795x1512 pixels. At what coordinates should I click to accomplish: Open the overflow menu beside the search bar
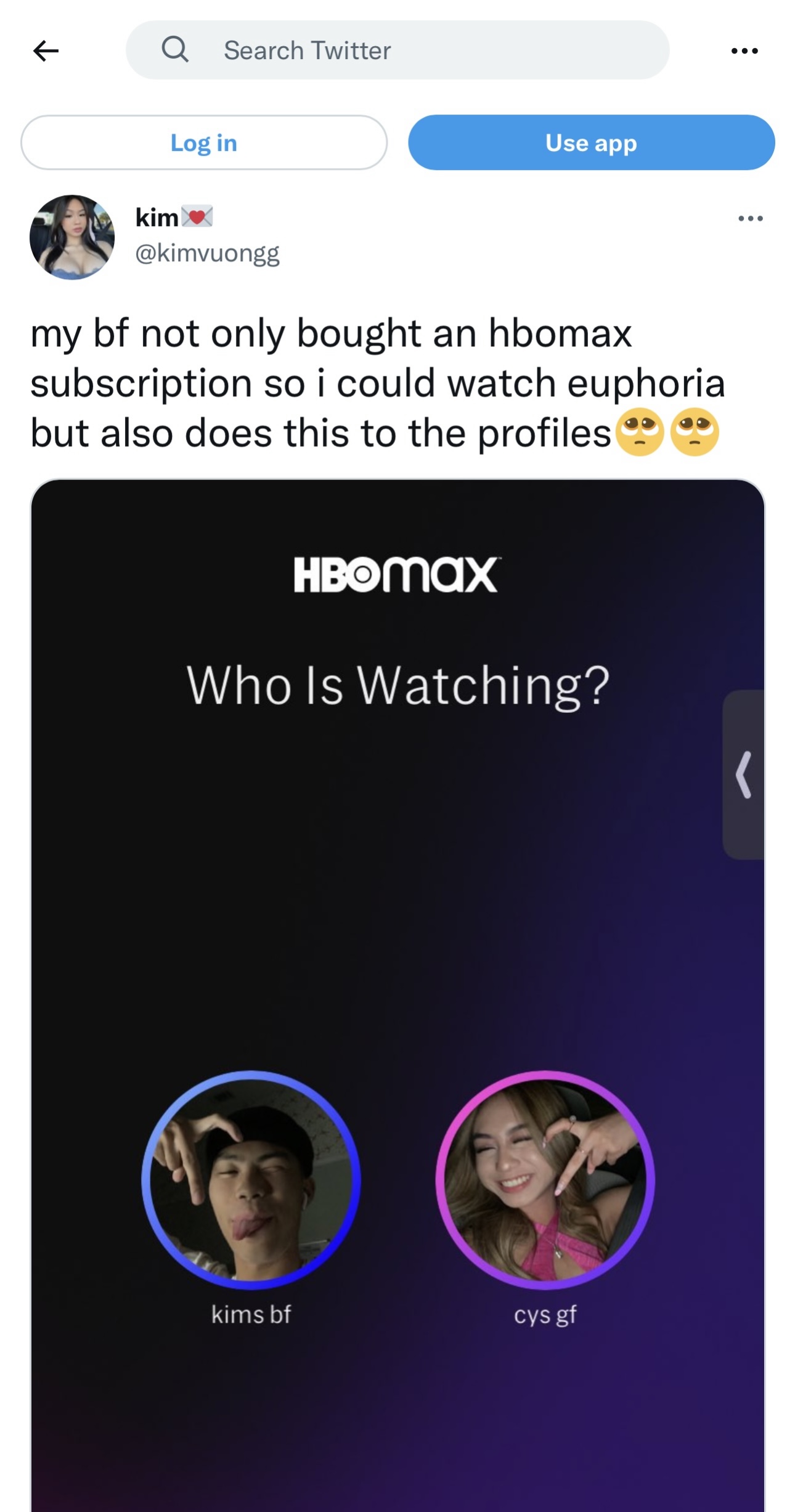click(x=744, y=51)
